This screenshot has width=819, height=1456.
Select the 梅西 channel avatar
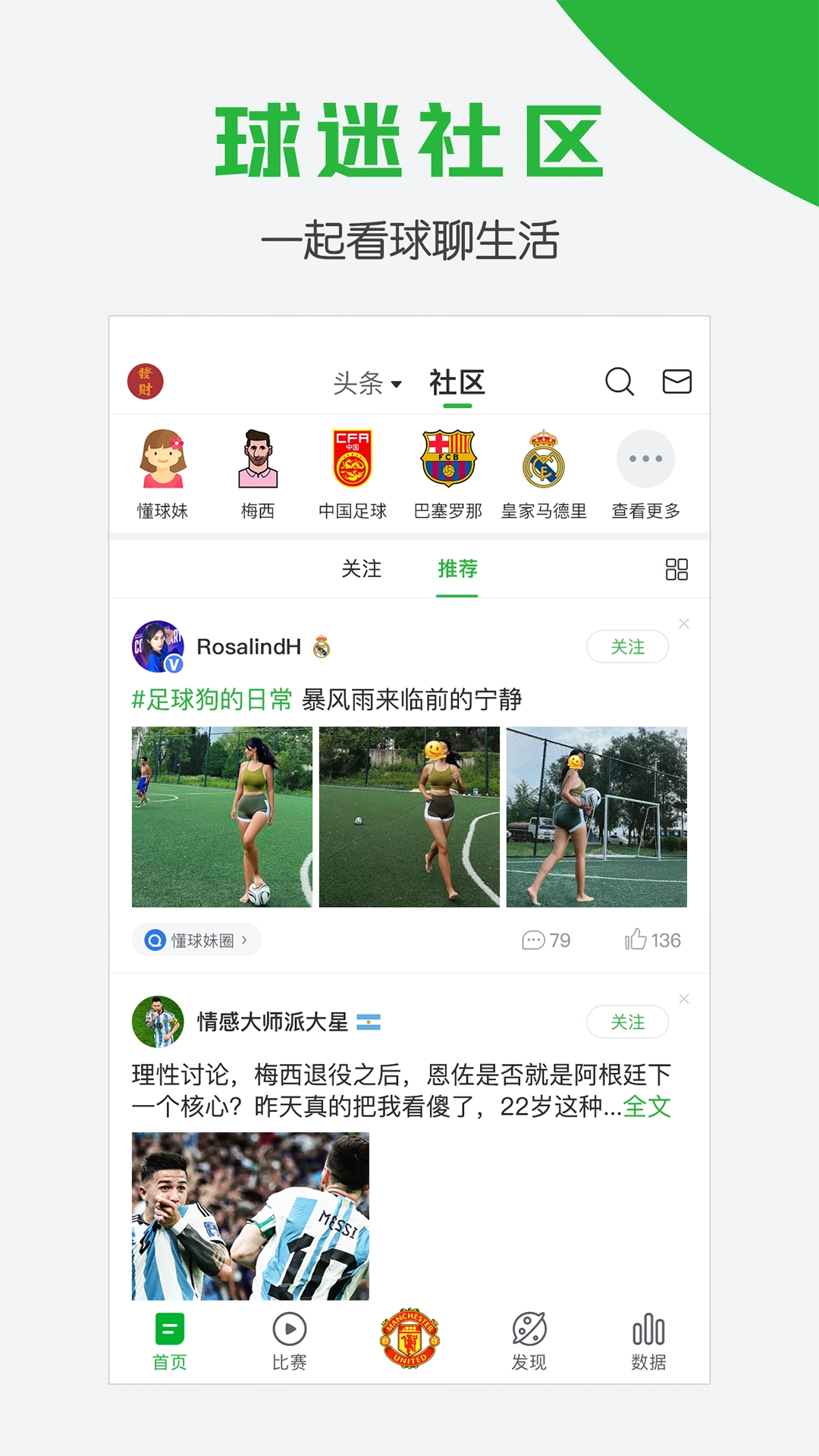click(x=257, y=457)
